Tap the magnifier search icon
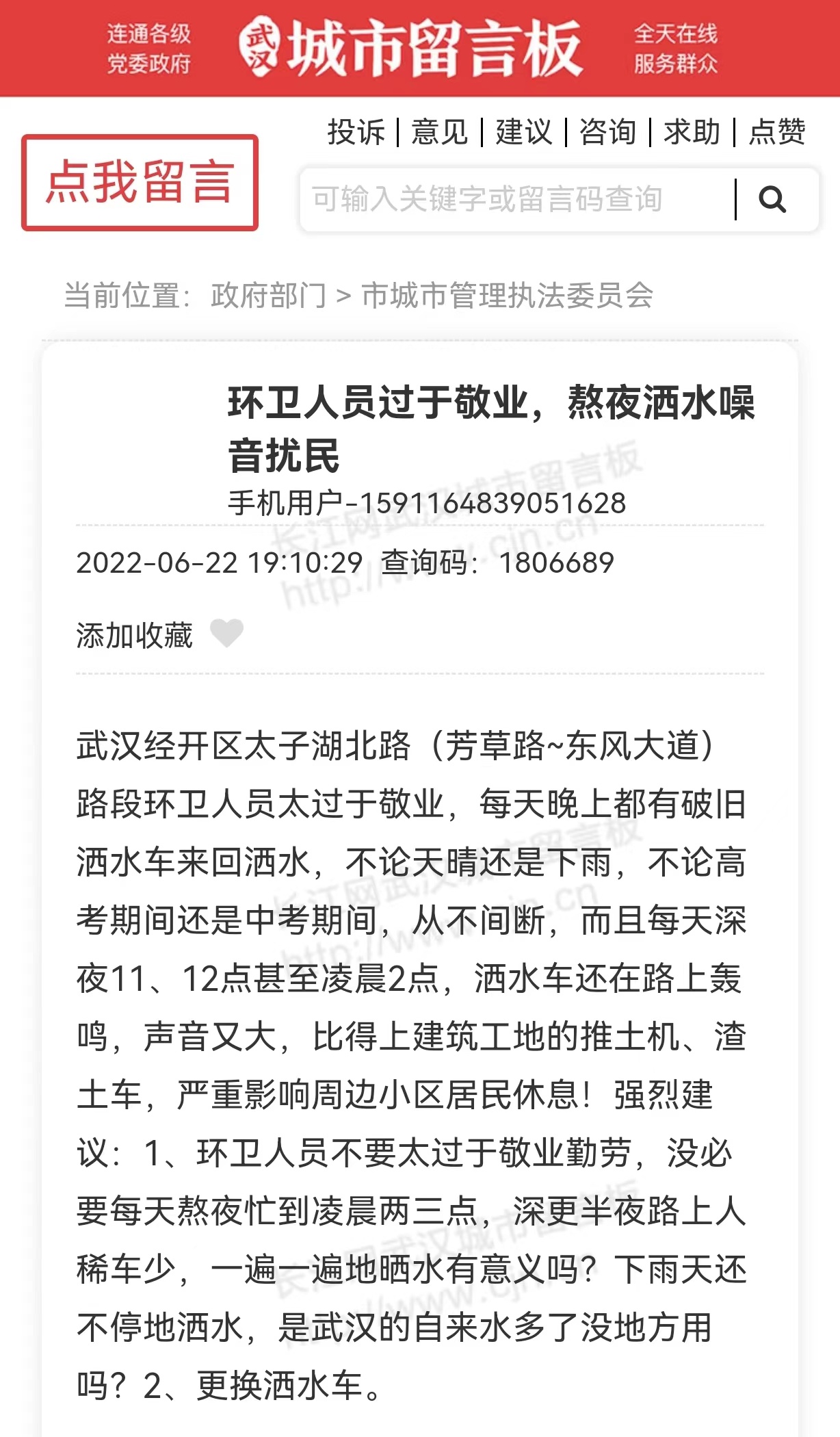 (773, 200)
